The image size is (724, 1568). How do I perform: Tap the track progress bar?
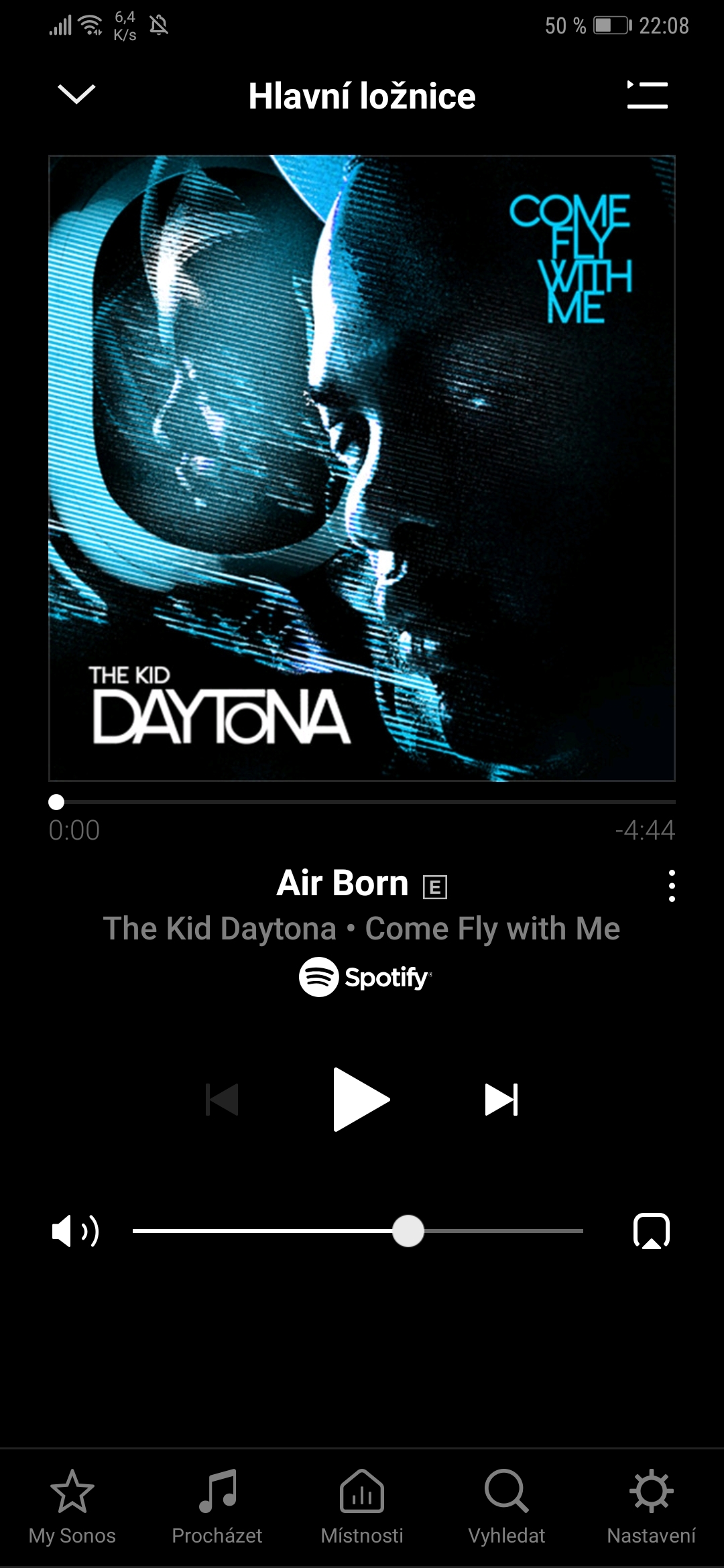click(362, 801)
